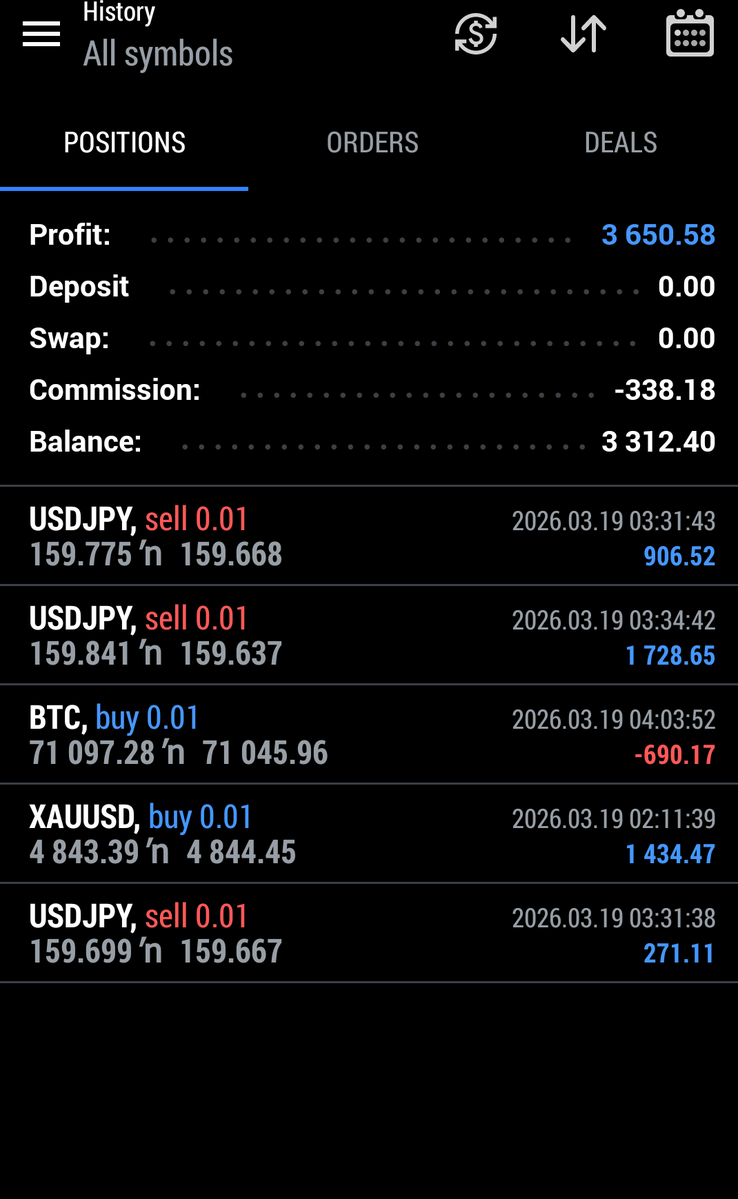Screen dimensions: 738x1199
Task: Open the hamburger drawer menu
Action: click(41, 35)
